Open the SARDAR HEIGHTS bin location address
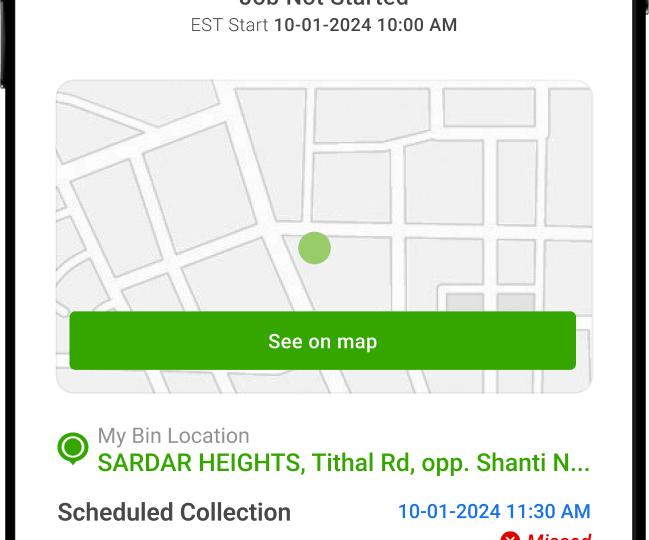Screen dimensions: 649x540 343,463
